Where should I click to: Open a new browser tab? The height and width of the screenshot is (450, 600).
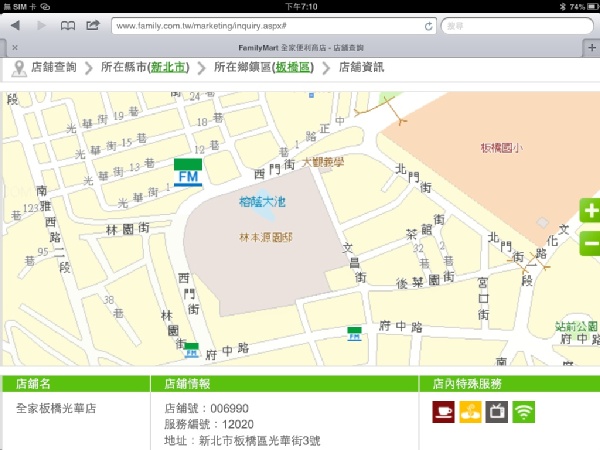pyautogui.click(x=592, y=48)
